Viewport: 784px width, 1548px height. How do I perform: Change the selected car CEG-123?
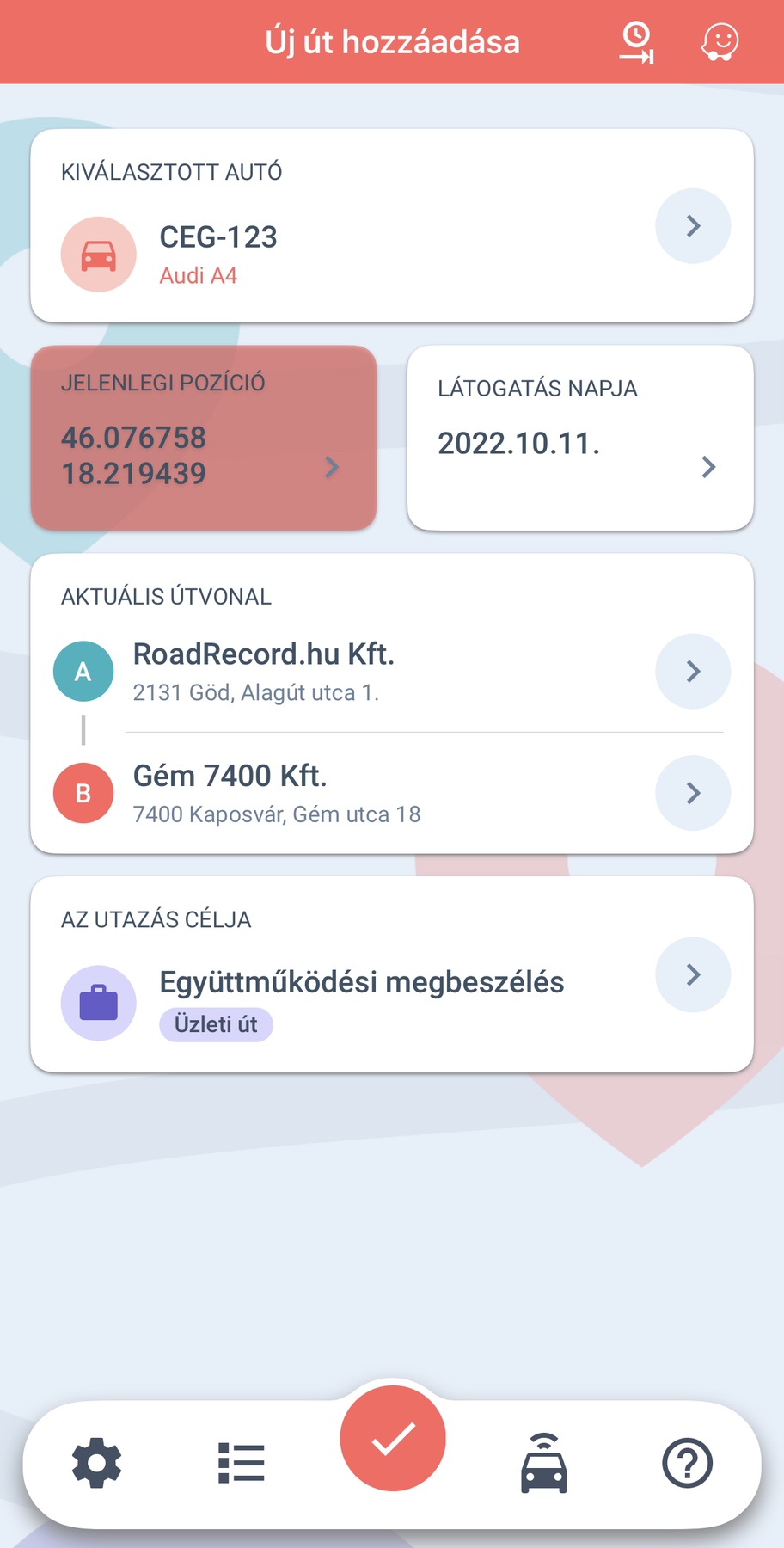click(693, 226)
